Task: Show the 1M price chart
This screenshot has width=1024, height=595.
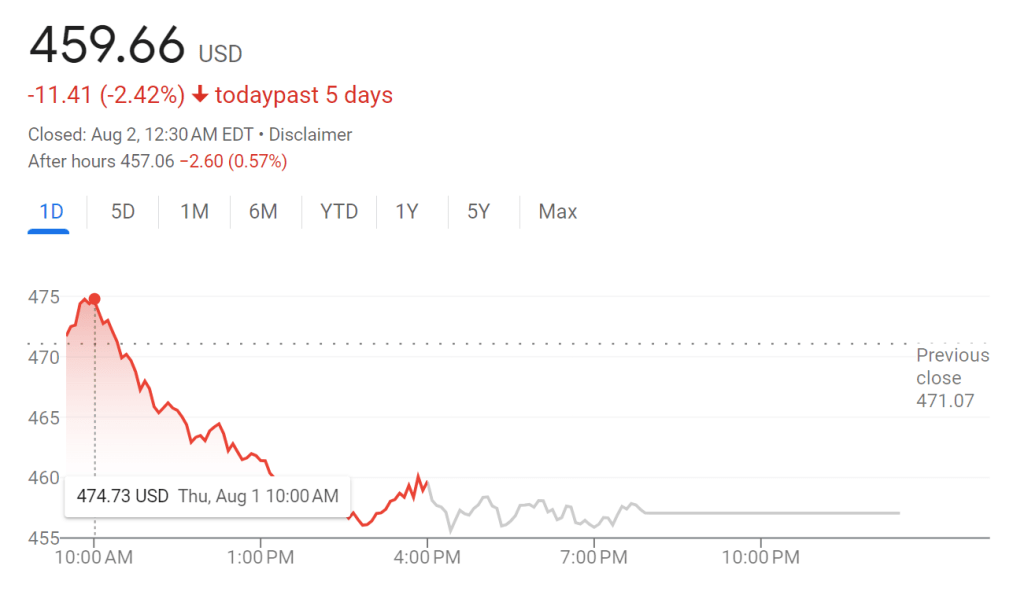Action: tap(194, 212)
